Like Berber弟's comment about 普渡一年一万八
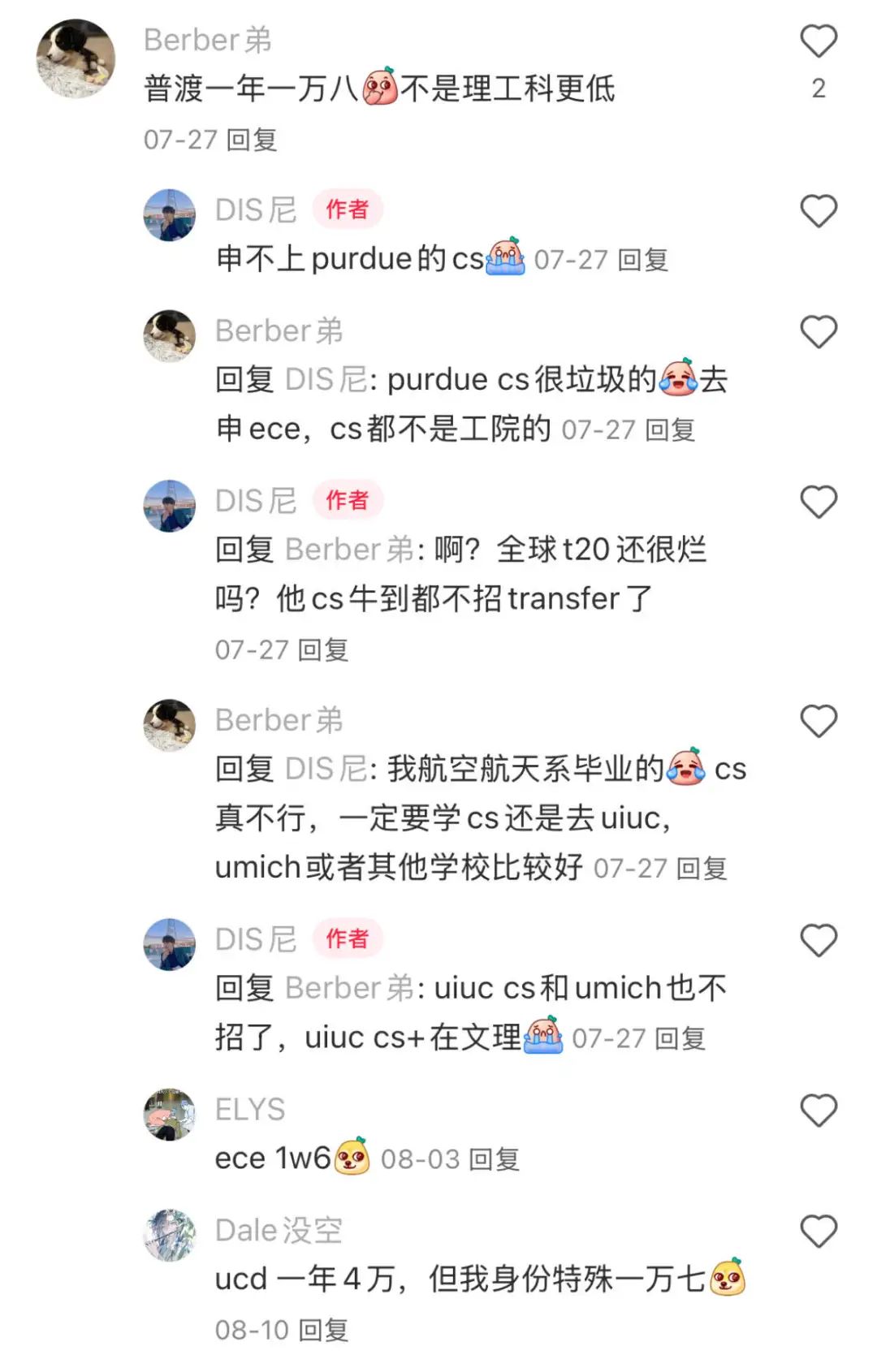The height and width of the screenshot is (1372, 877). 819,41
